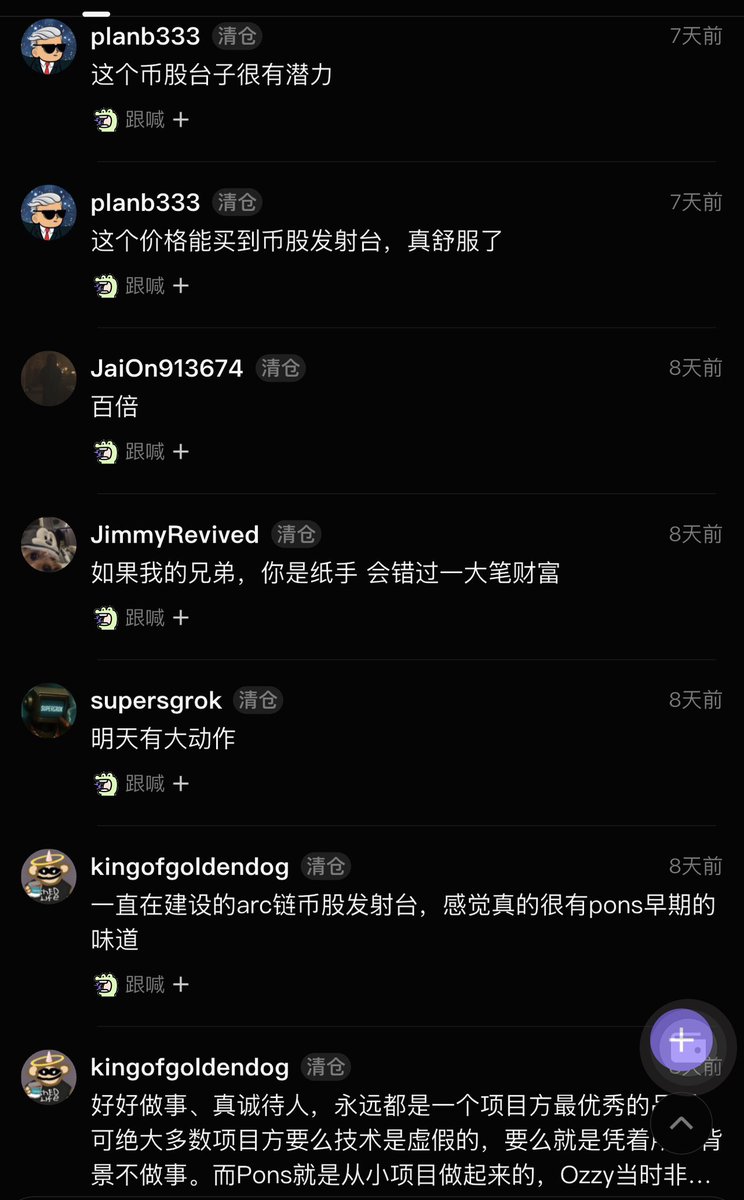Tap 跟喊 under the 真舒服了 comment
The image size is (744, 1200).
coord(141,286)
